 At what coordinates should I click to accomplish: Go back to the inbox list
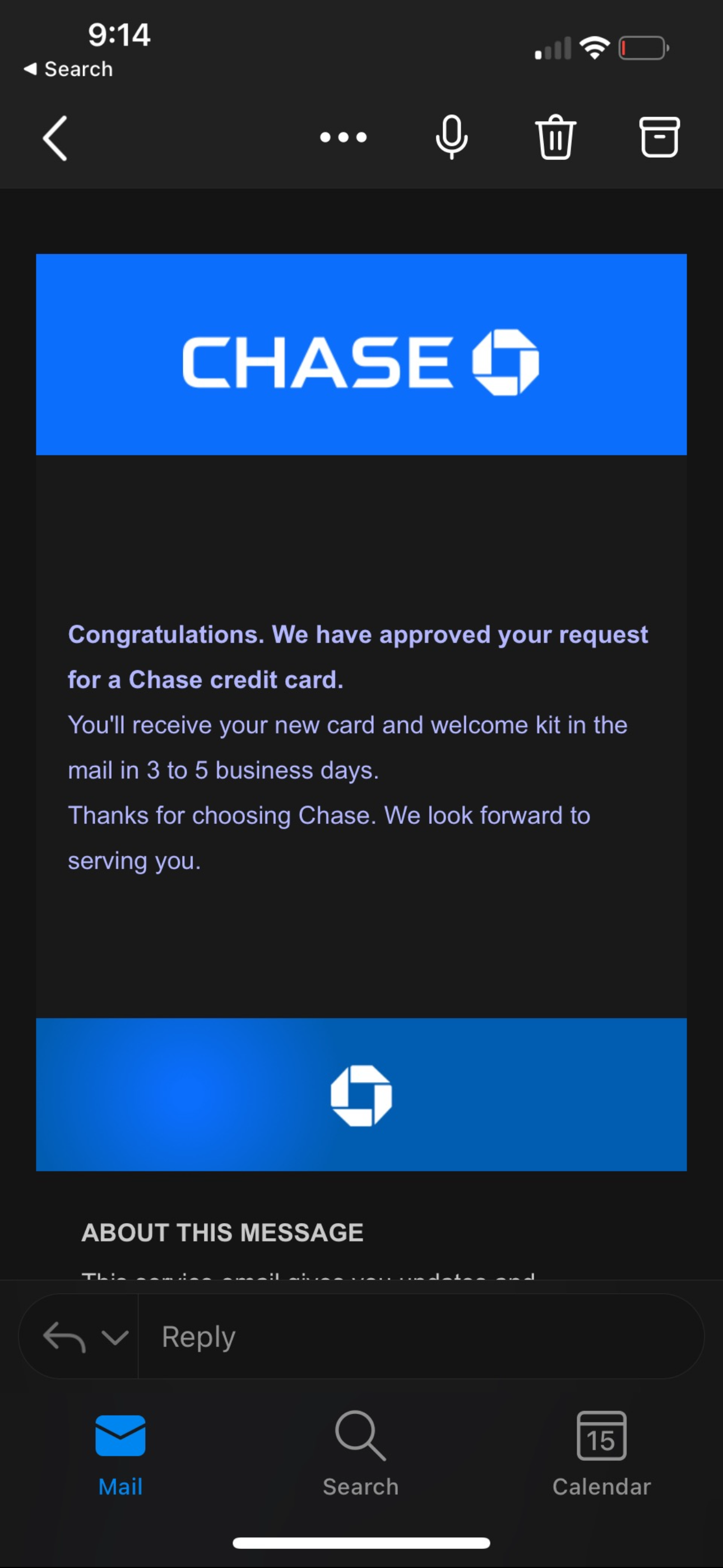[55, 138]
